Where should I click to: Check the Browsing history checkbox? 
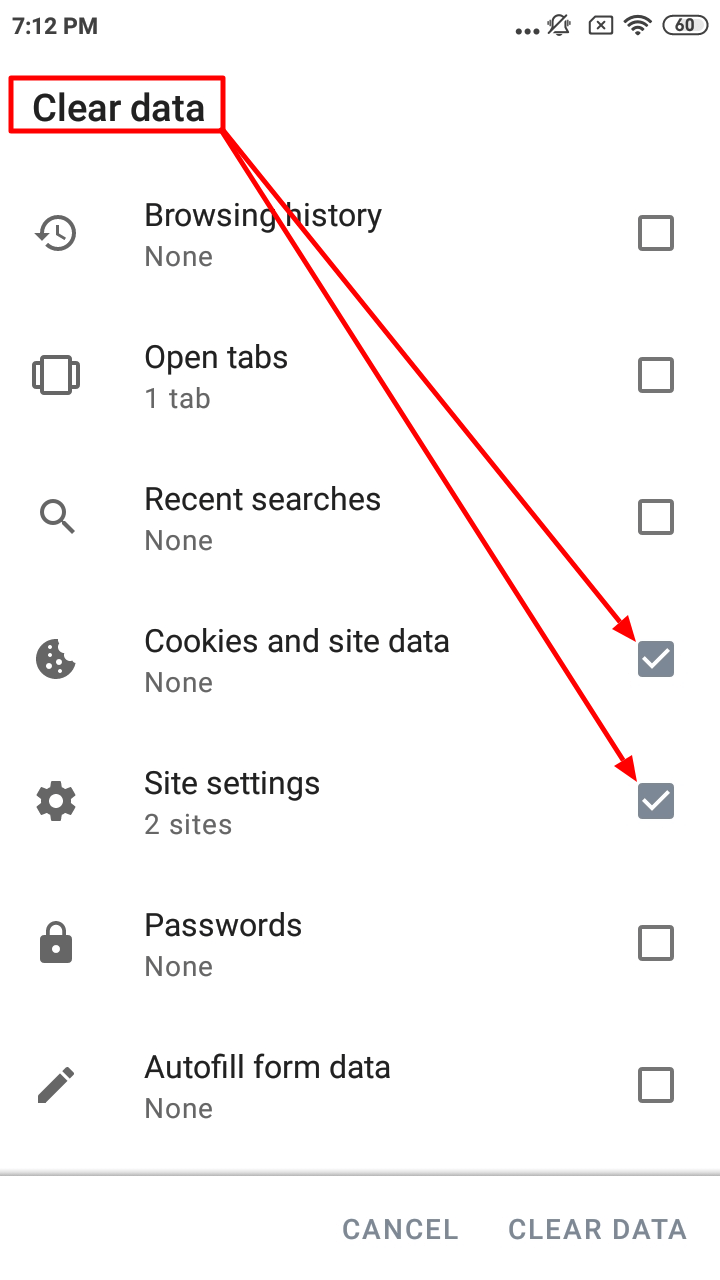click(x=656, y=234)
